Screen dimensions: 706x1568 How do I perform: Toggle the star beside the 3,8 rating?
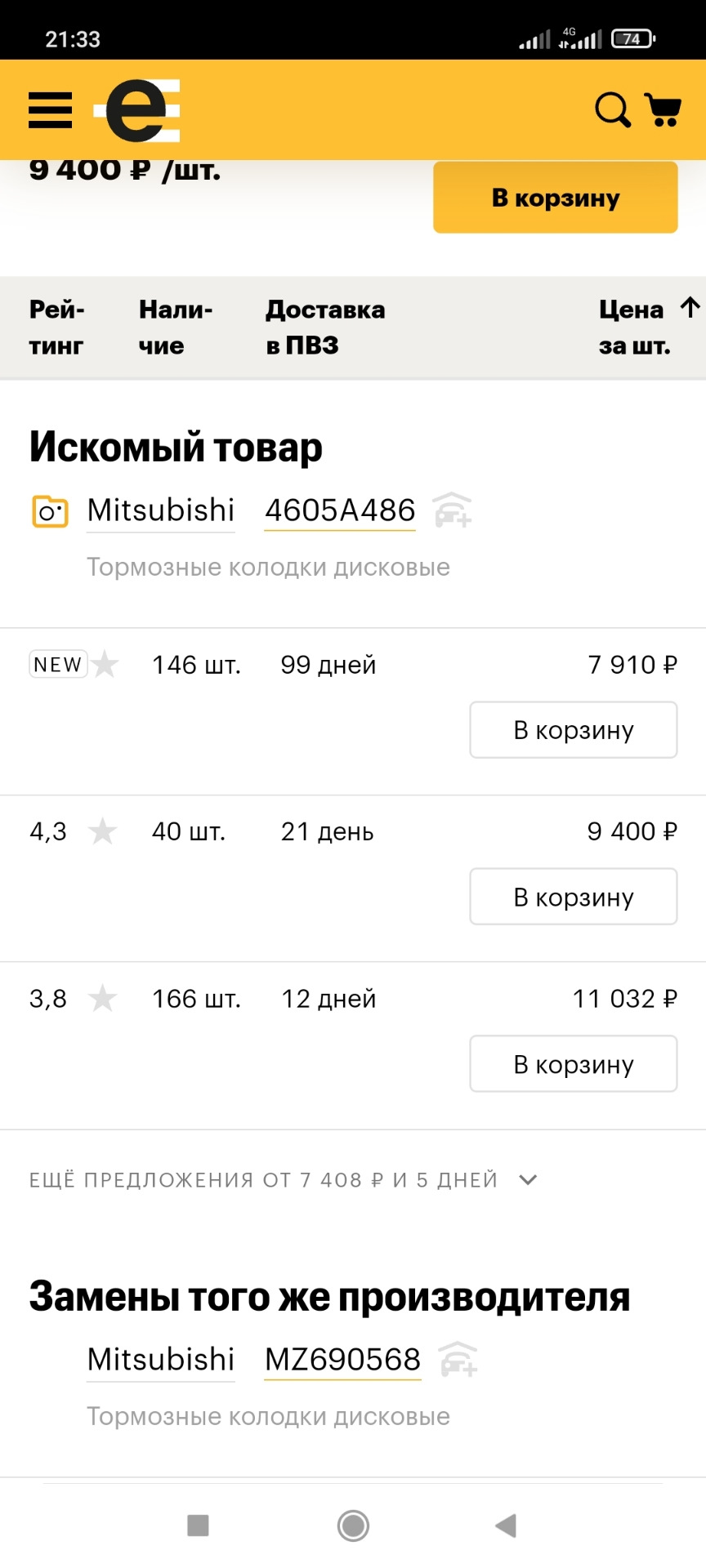click(x=103, y=998)
